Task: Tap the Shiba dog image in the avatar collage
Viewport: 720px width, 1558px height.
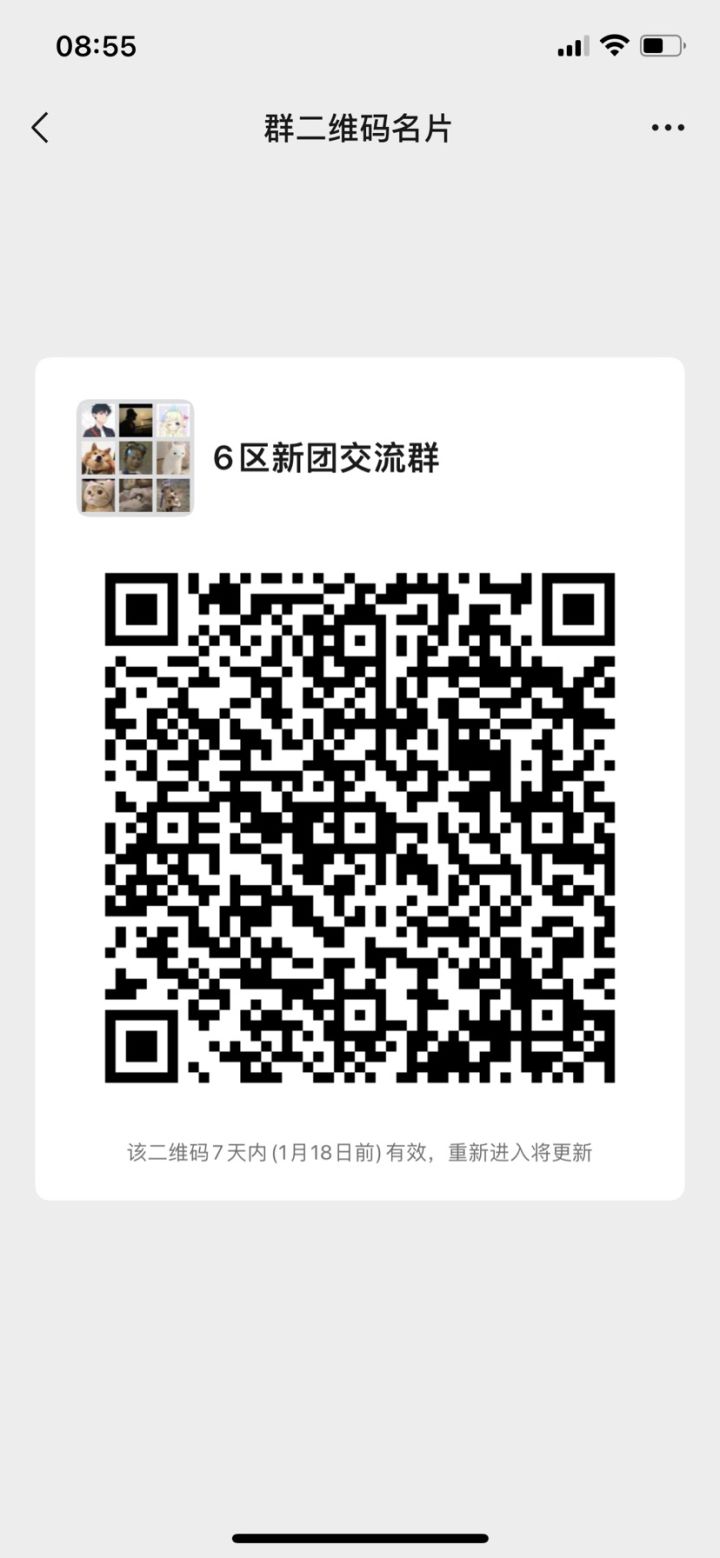Action: point(96,459)
